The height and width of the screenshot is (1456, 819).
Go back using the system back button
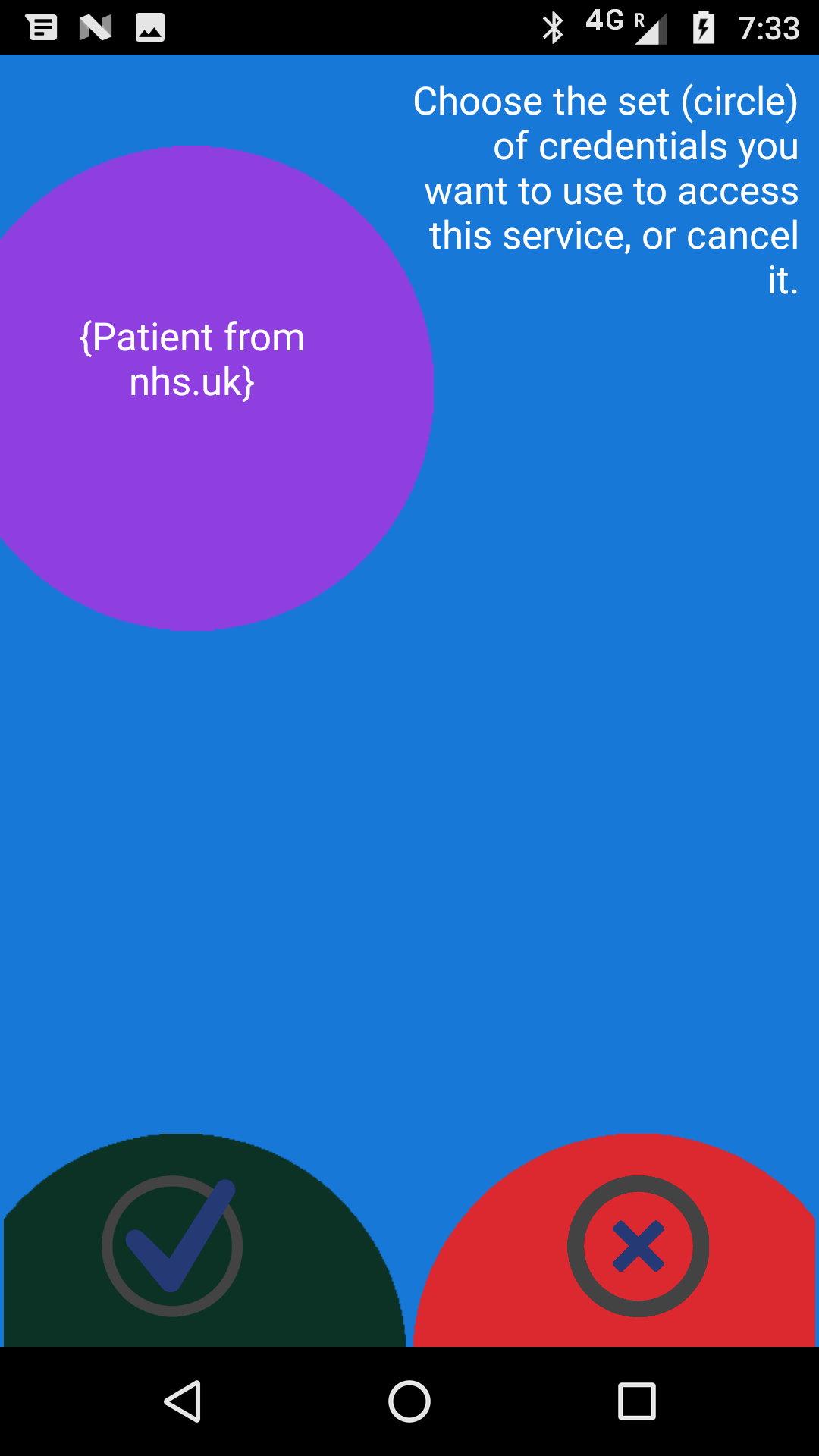(183, 1401)
